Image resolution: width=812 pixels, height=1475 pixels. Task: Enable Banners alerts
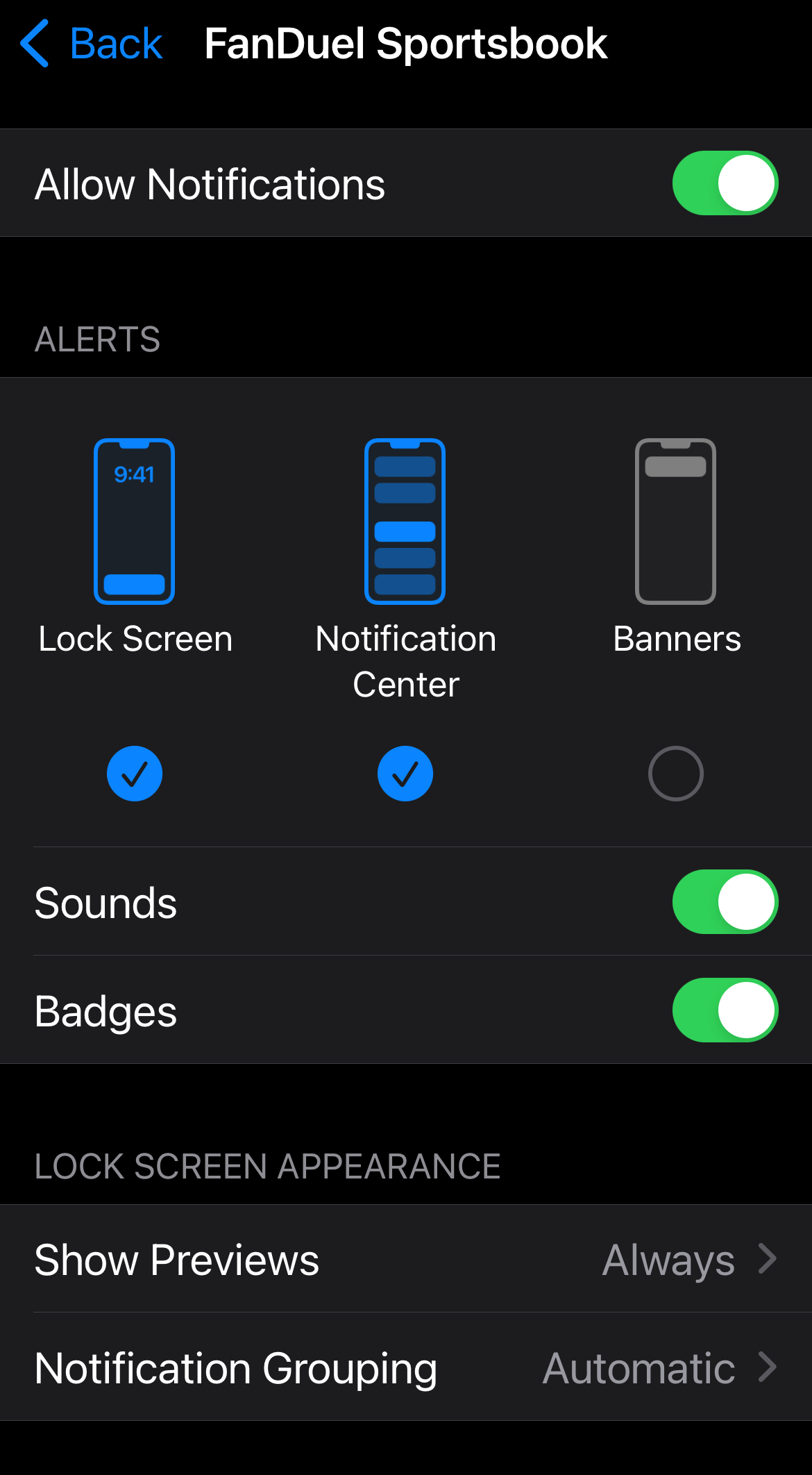coord(676,774)
